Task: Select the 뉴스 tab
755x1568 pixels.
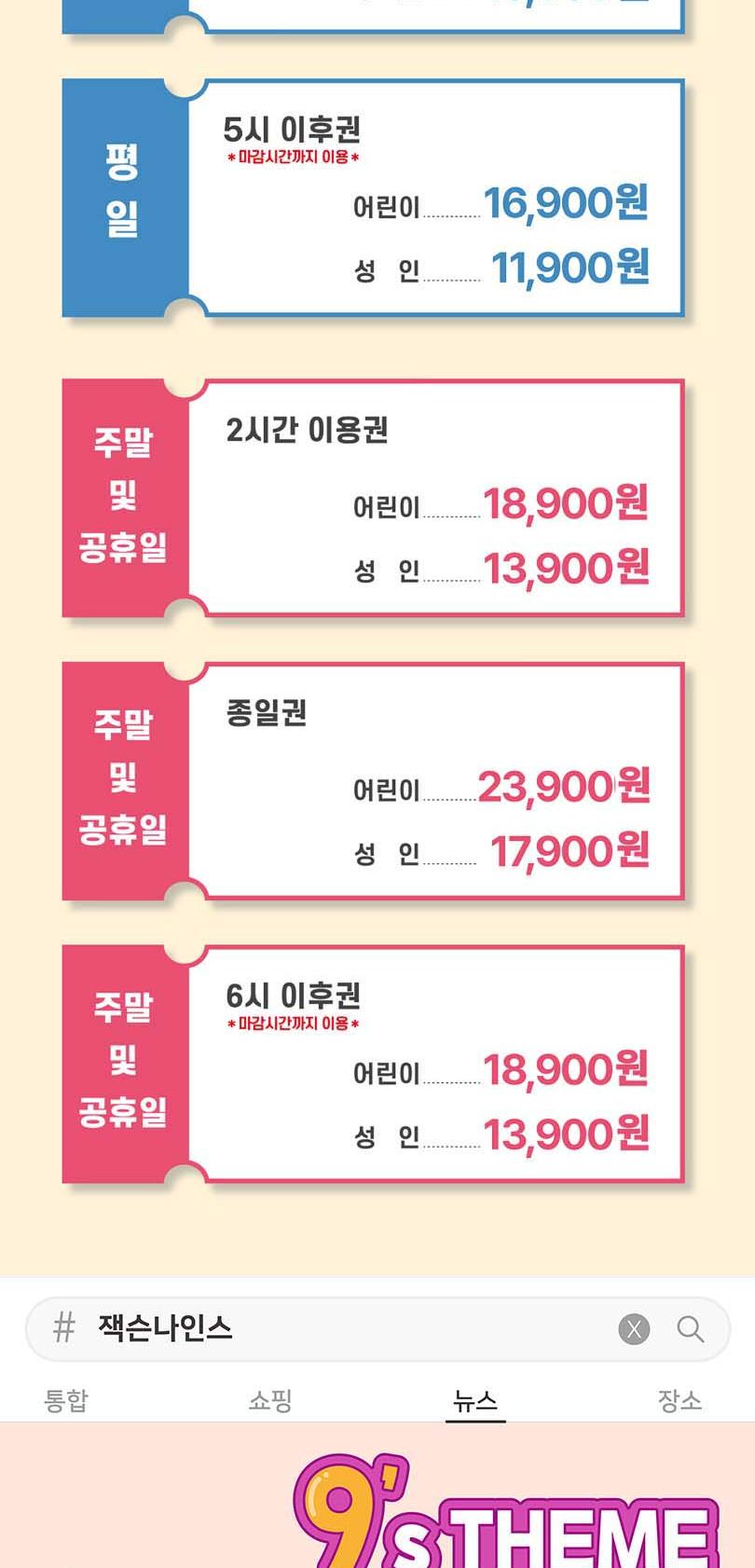Action: [475, 1399]
